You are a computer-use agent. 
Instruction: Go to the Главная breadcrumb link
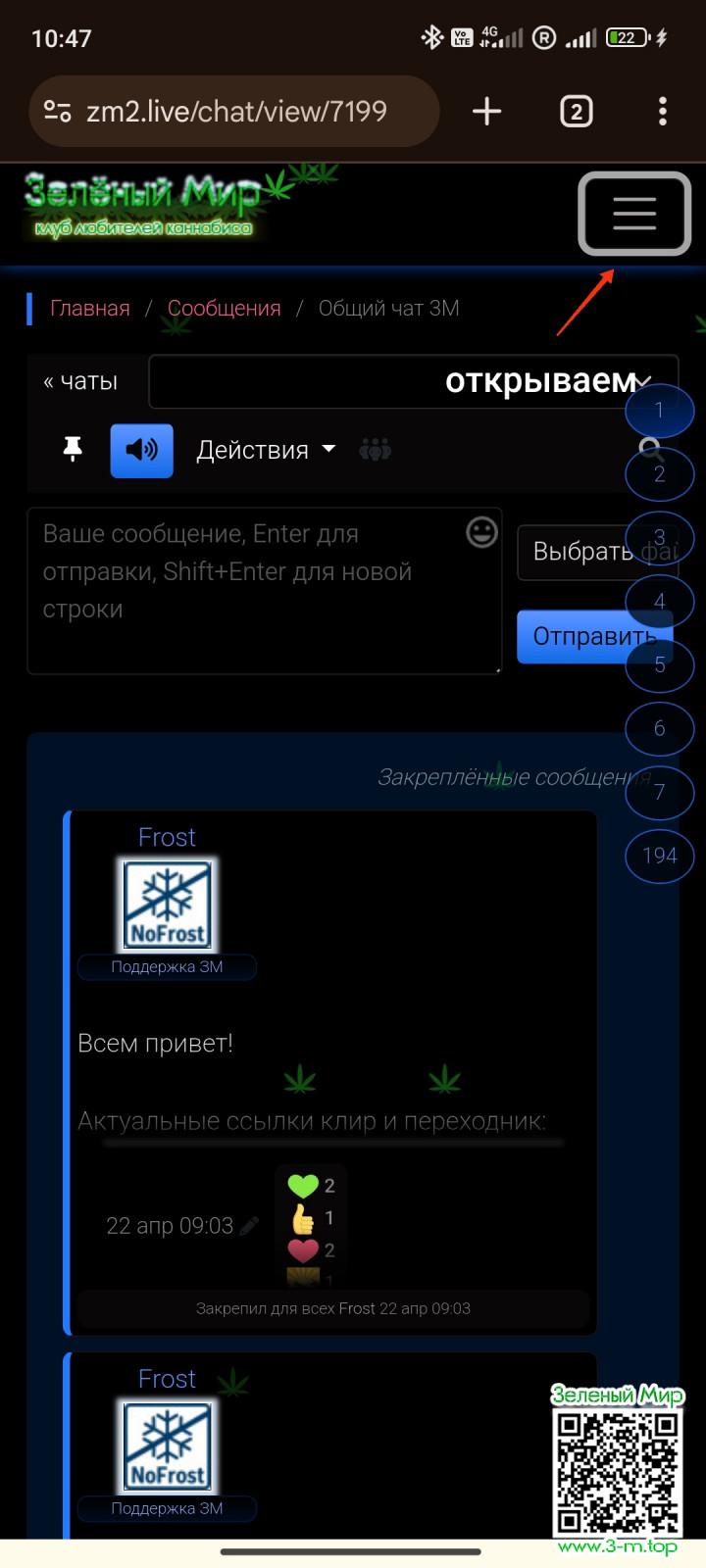(x=89, y=309)
